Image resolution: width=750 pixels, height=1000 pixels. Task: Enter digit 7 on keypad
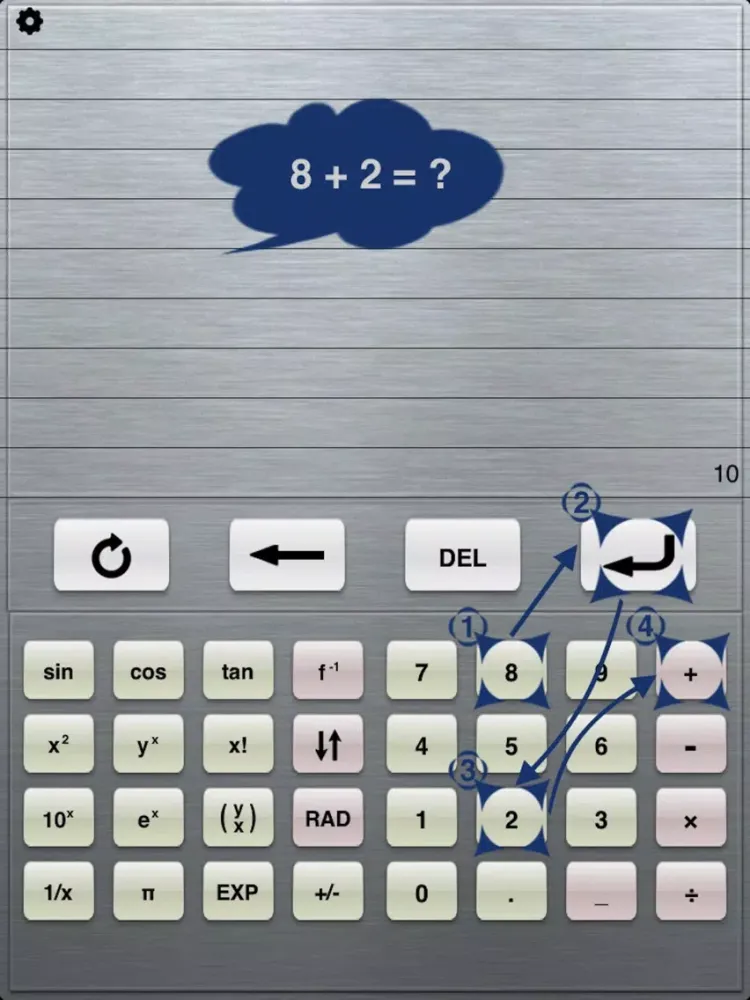421,671
